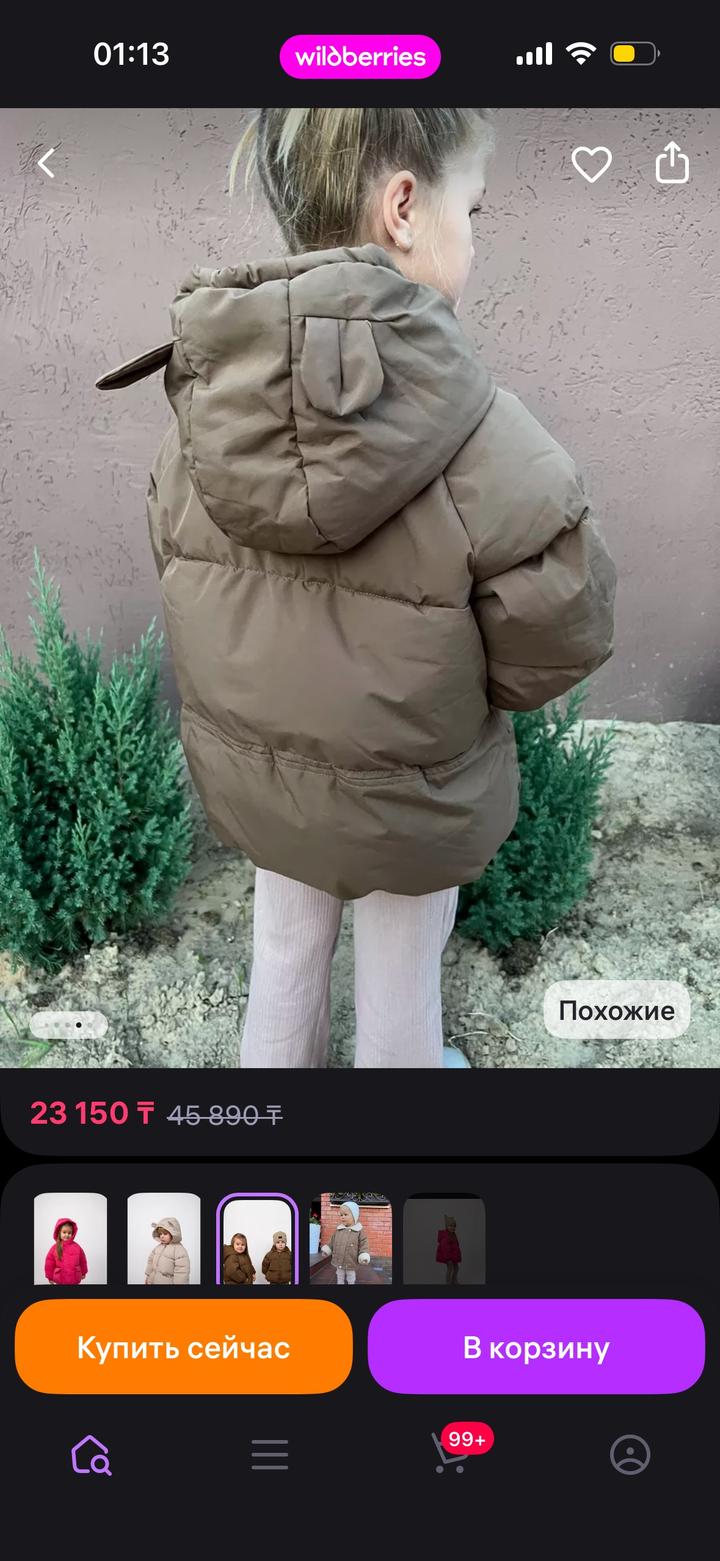Image resolution: width=720 pixels, height=1561 pixels.
Task: Select the brown jackets two-kids thumbnail
Action: [257, 1239]
